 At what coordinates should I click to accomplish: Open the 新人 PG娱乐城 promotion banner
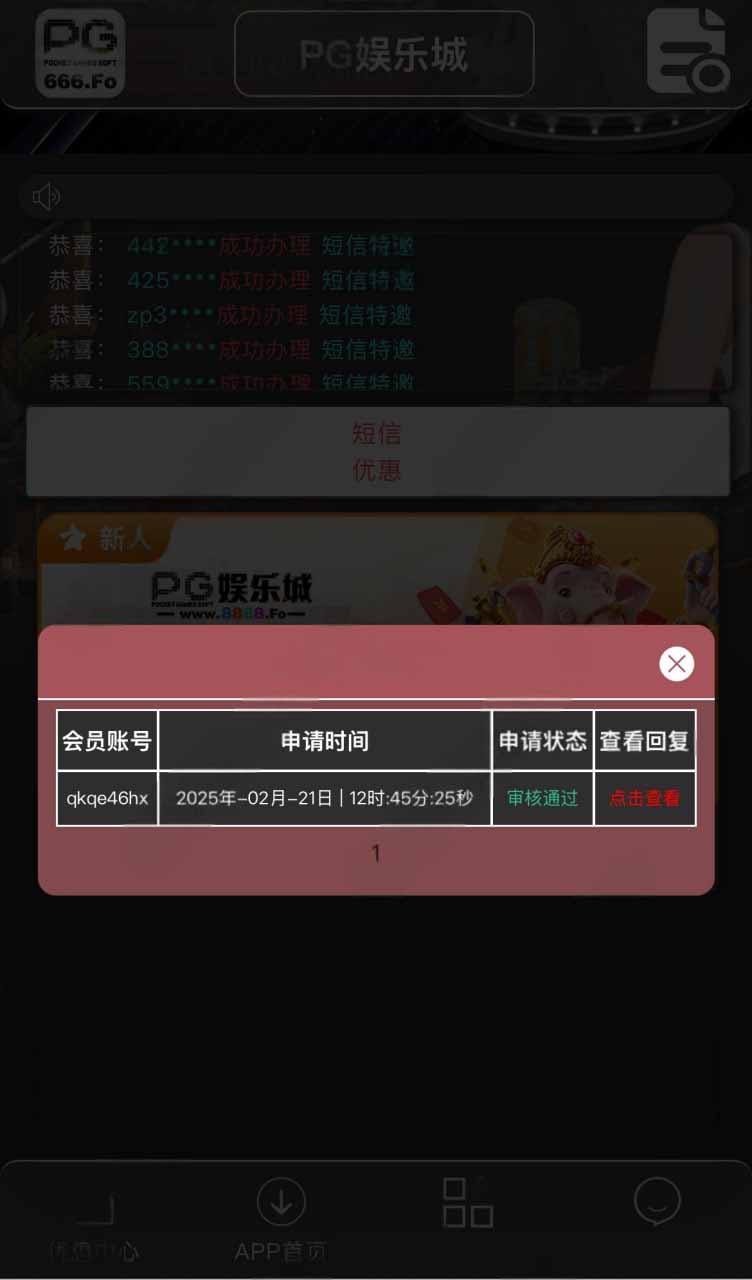tap(377, 570)
